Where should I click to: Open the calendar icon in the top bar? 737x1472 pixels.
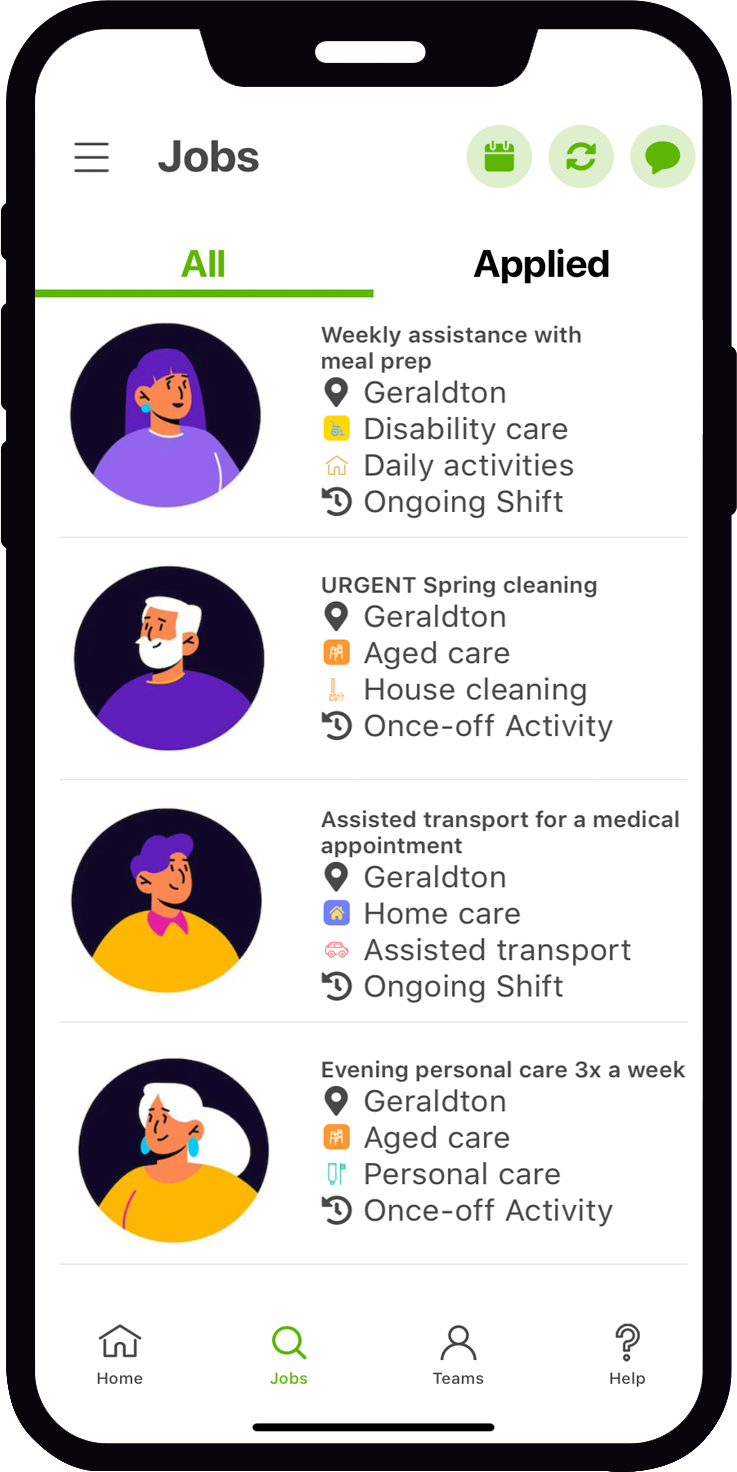(499, 156)
